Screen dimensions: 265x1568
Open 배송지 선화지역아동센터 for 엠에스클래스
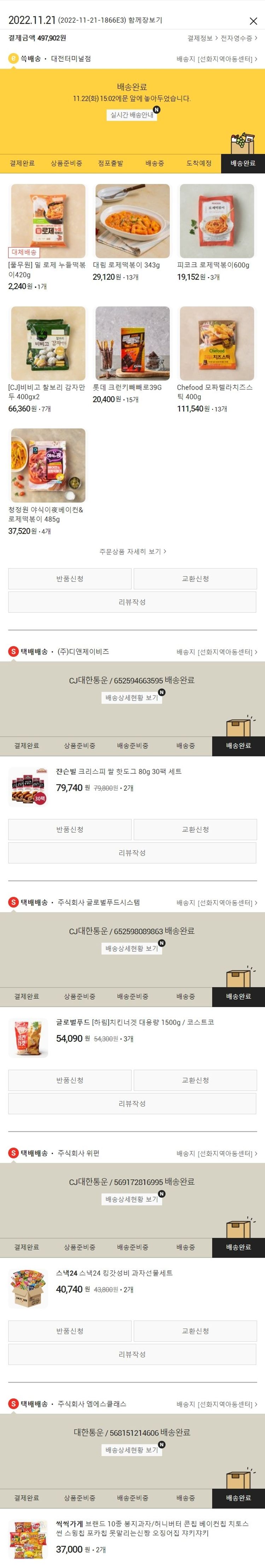click(216, 1404)
